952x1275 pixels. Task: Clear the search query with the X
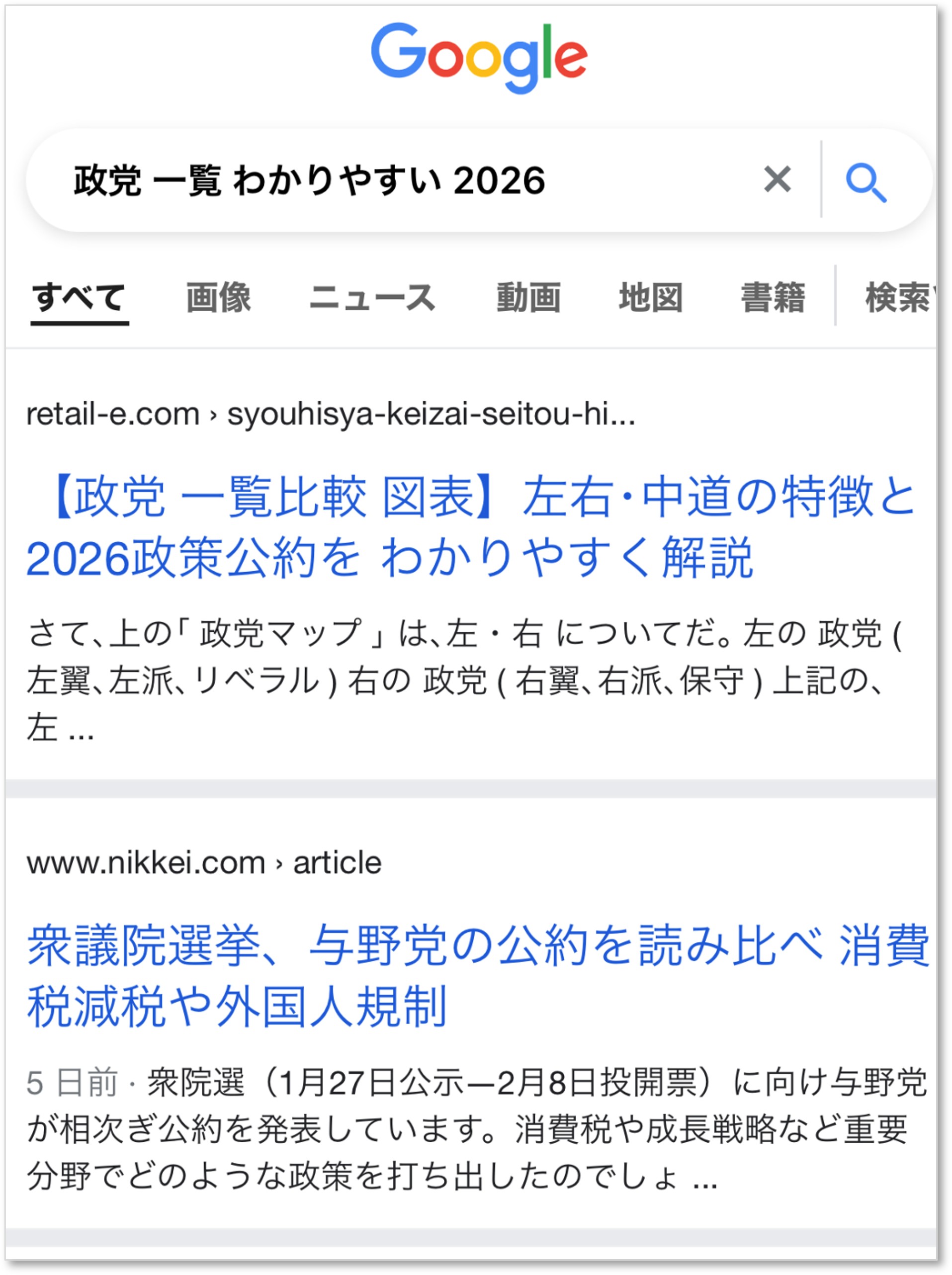[777, 179]
